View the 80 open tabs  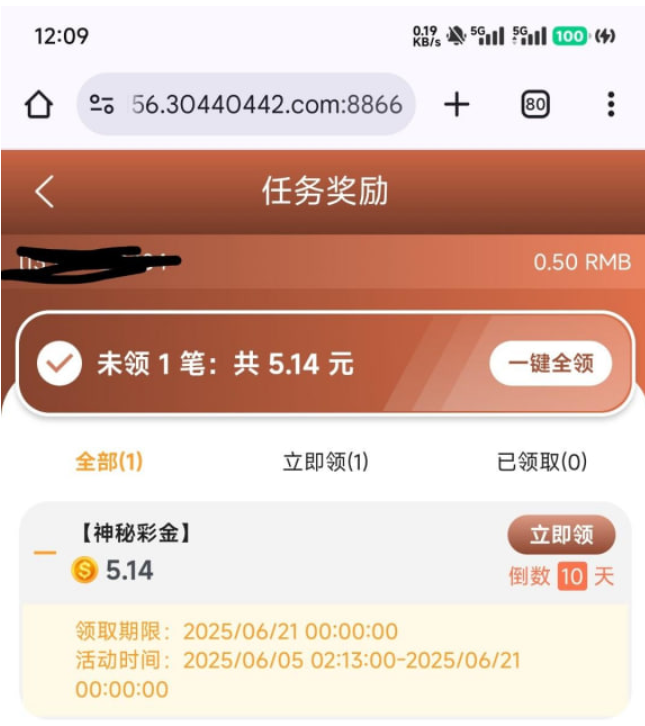point(535,104)
